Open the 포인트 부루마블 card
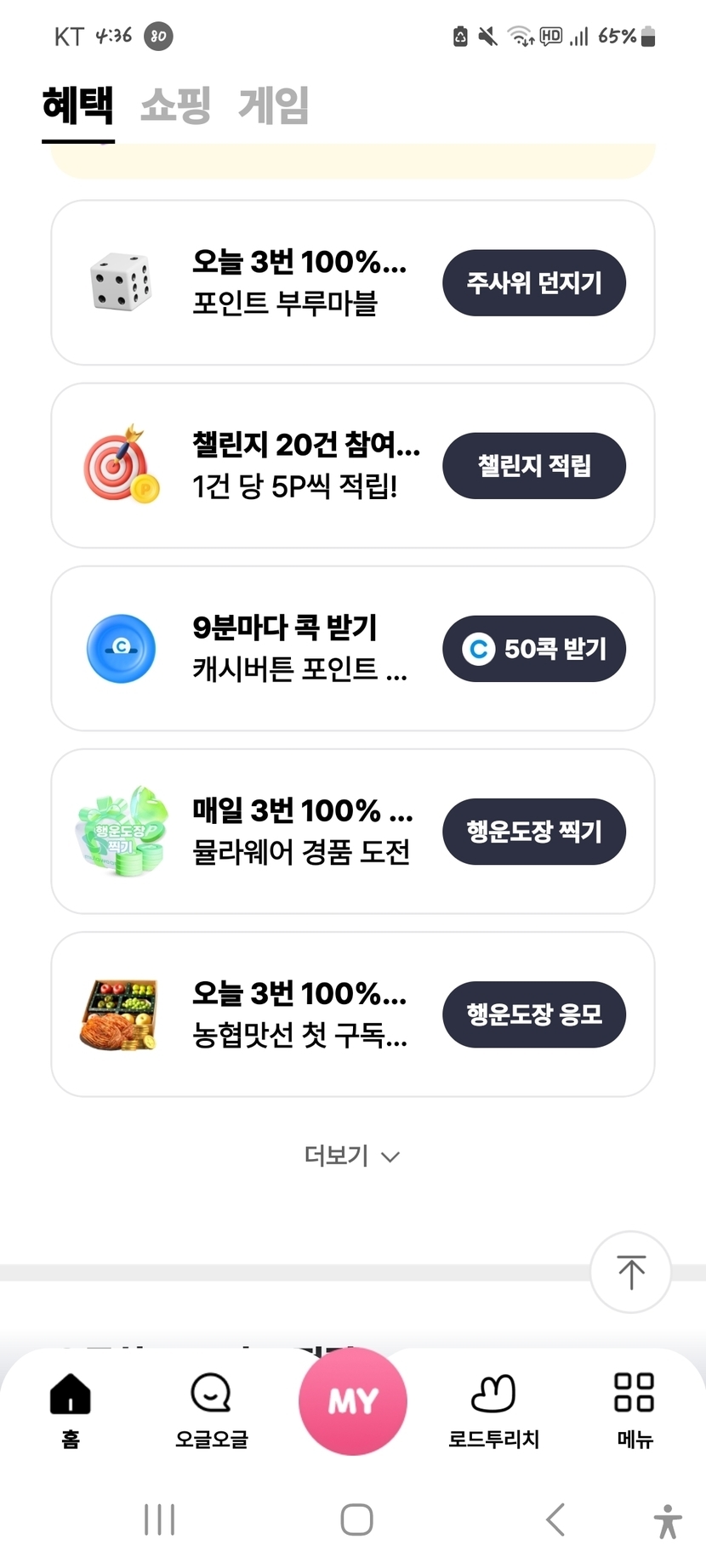 pos(255,282)
